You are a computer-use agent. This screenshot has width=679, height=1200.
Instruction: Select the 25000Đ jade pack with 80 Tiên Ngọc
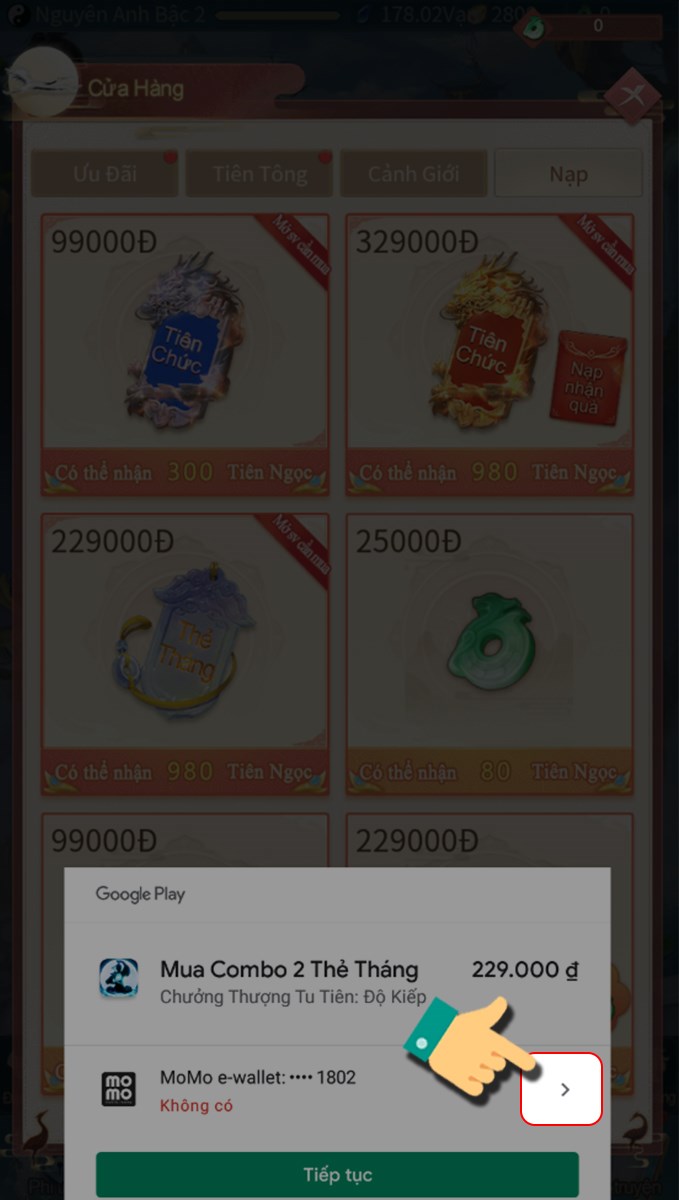pyautogui.click(x=490, y=655)
